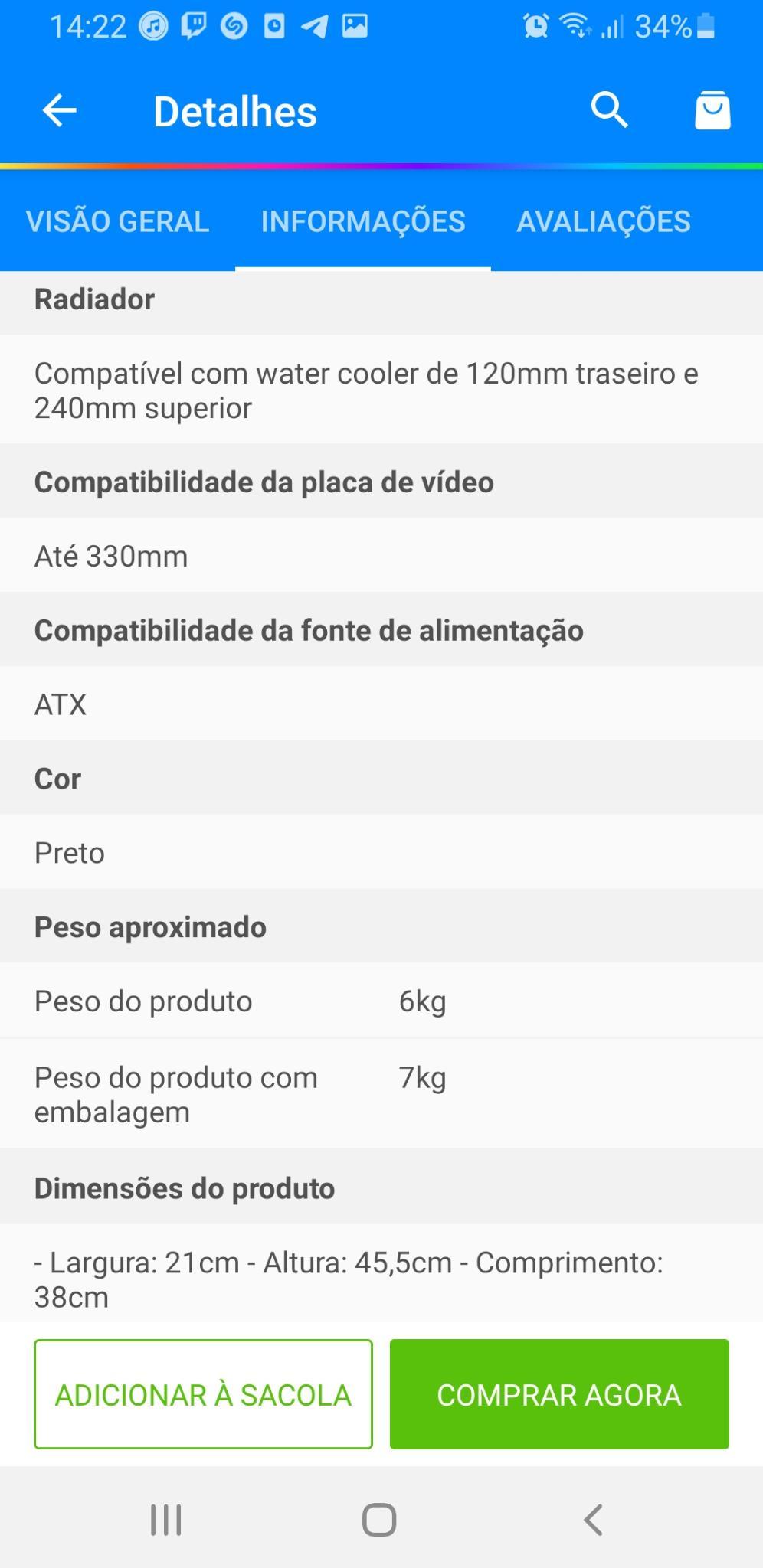763x1568 pixels.
Task: Select the Informações tab
Action: pos(363,221)
